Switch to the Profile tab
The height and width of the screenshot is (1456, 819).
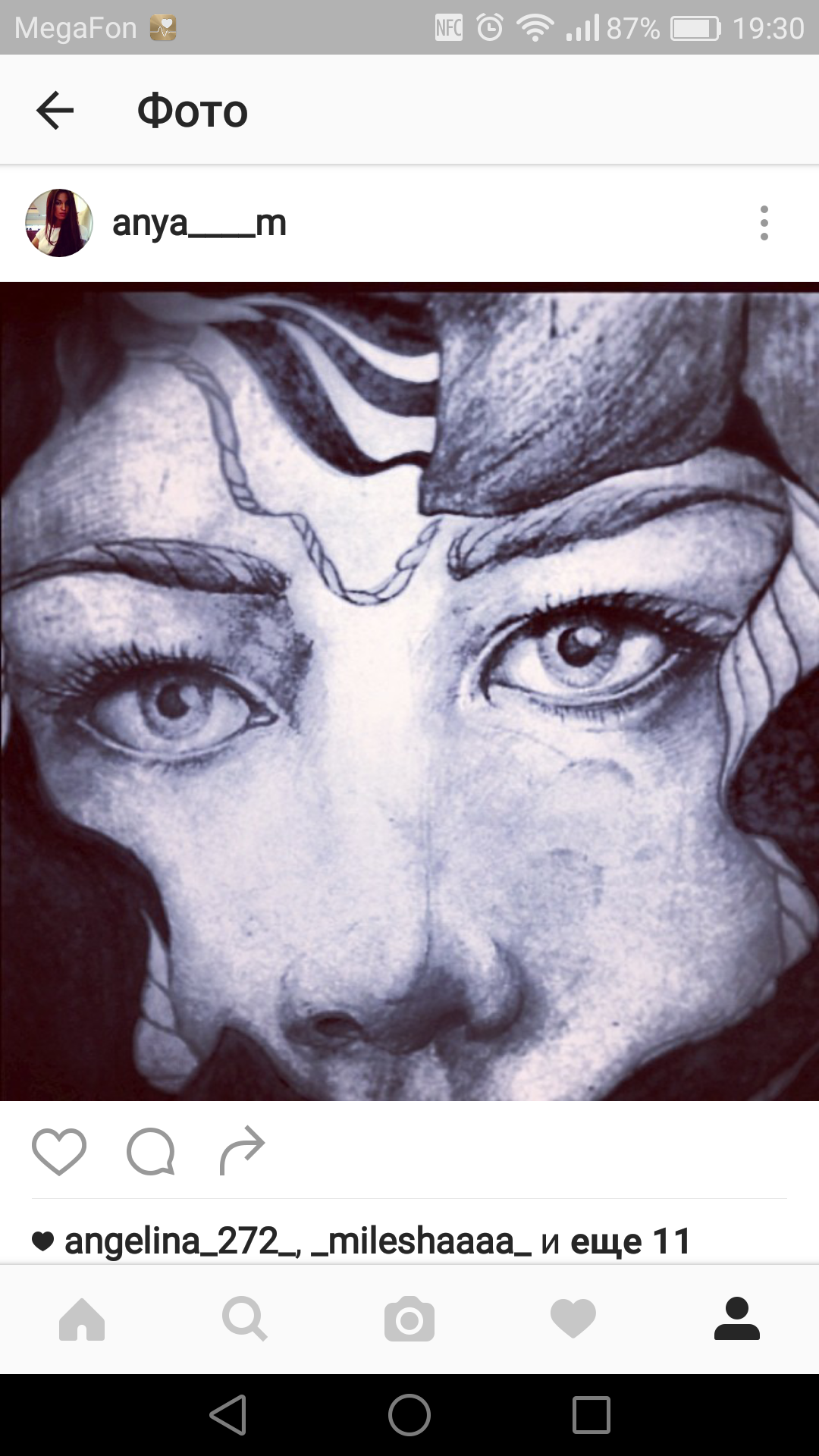click(737, 1319)
